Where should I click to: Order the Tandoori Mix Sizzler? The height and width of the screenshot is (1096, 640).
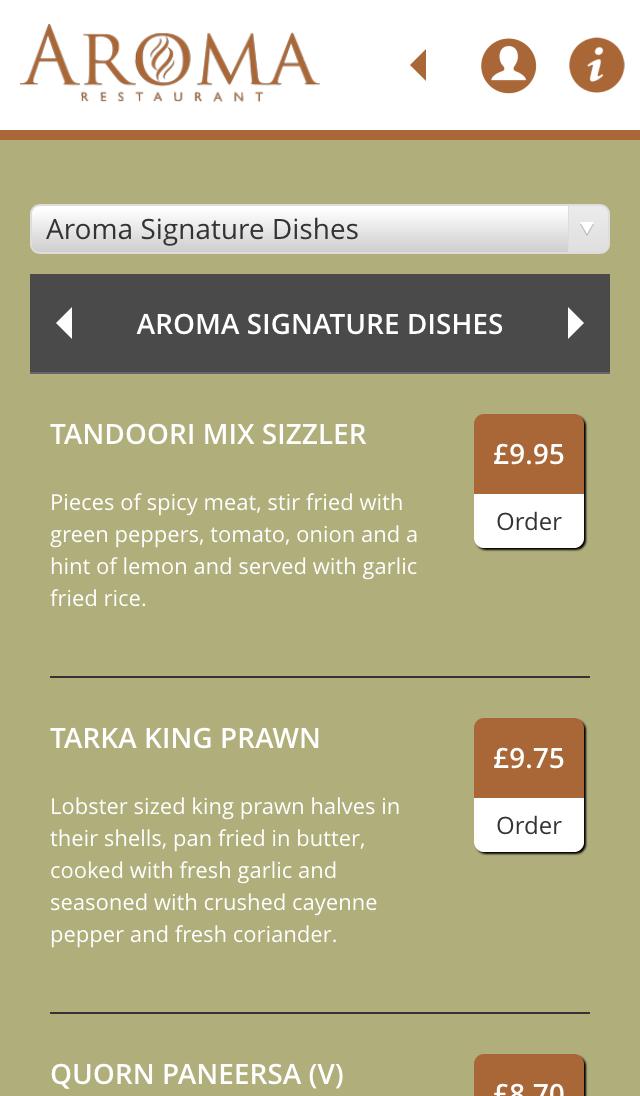(529, 521)
